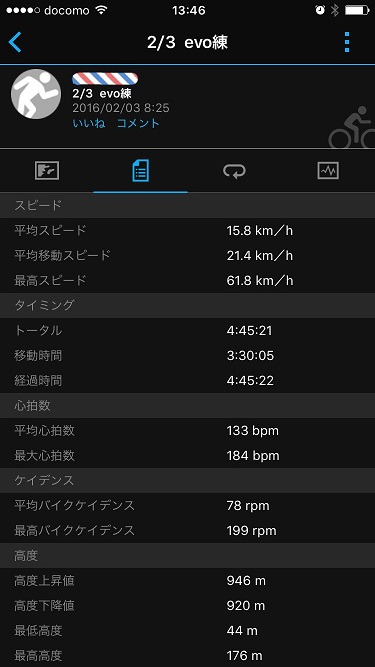Open the runner profile avatar

(36, 94)
